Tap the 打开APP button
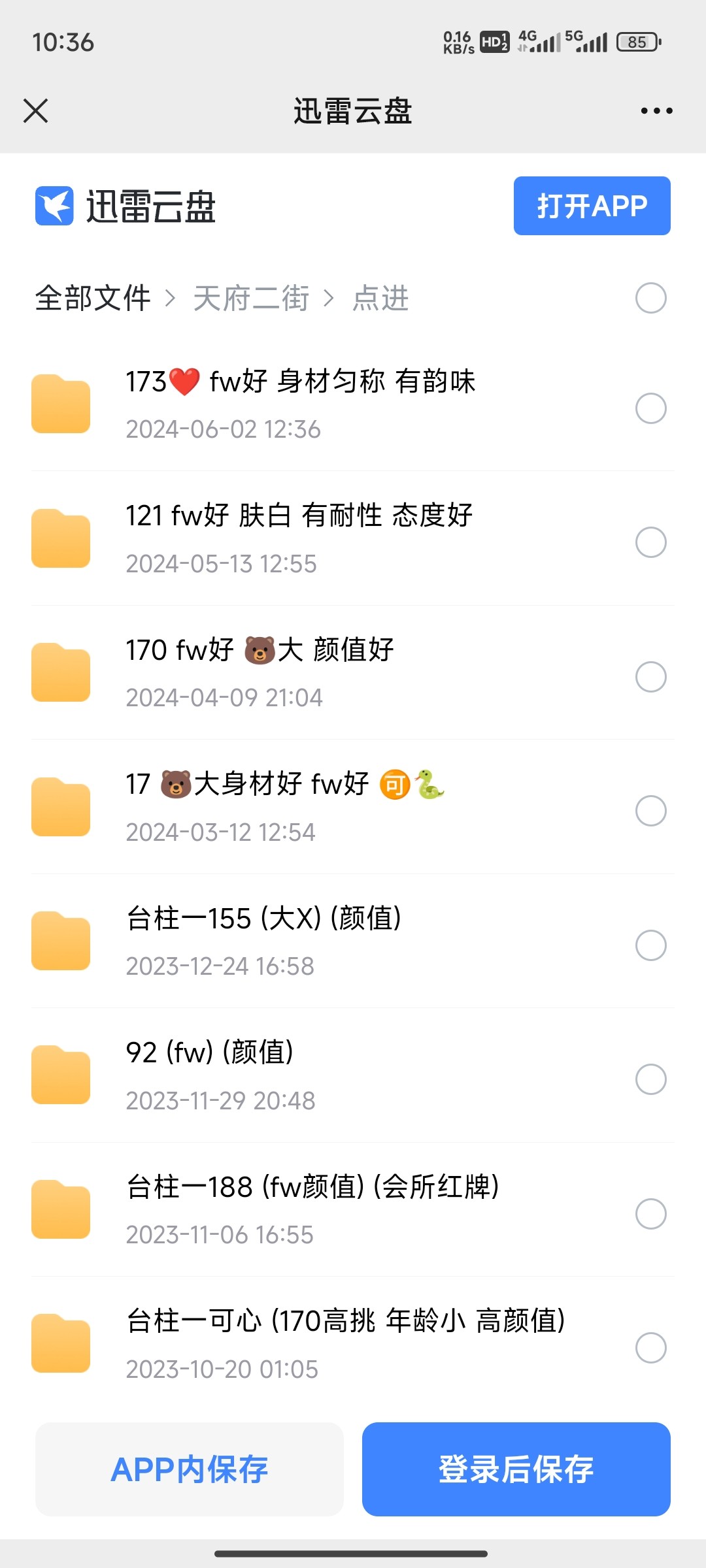This screenshot has width=706, height=1568. point(592,206)
